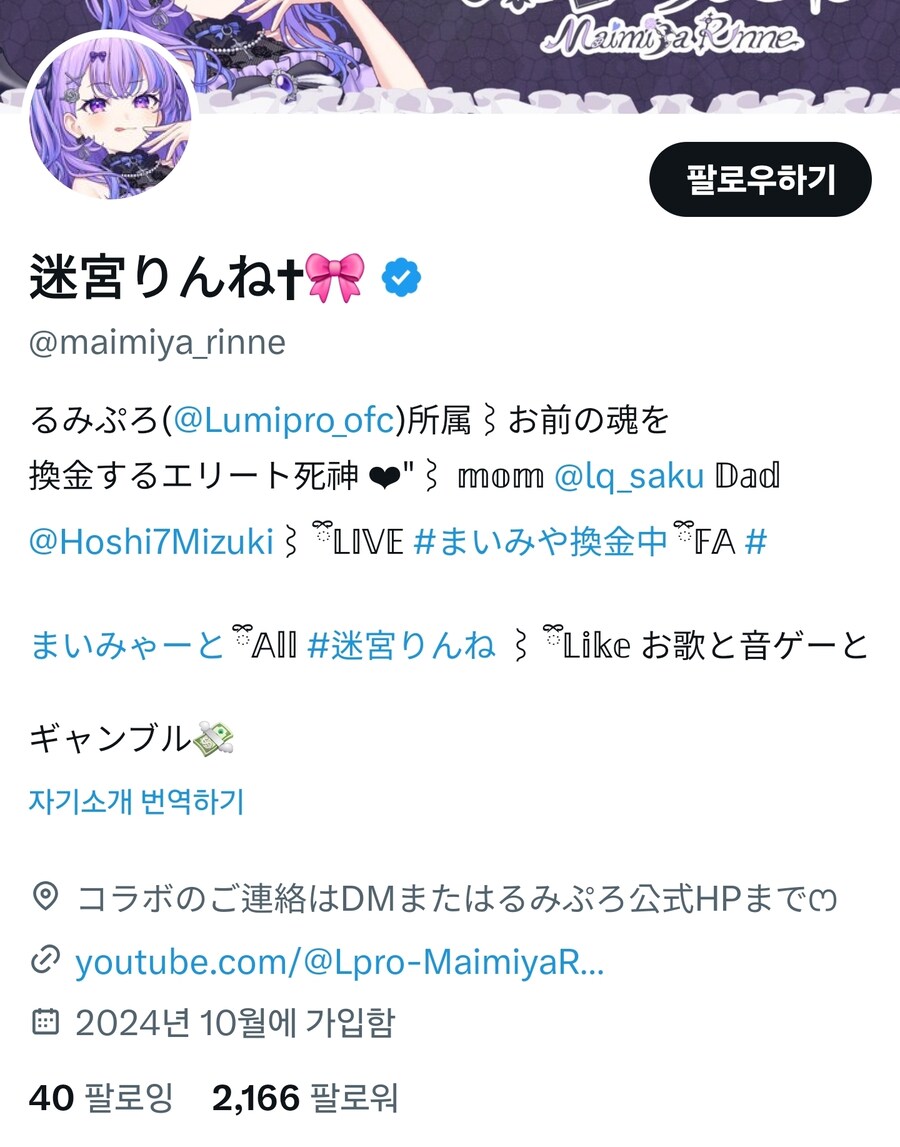900x1147 pixels.
Task: Translate bio via 자기소개 번역하기
Action: [136, 801]
